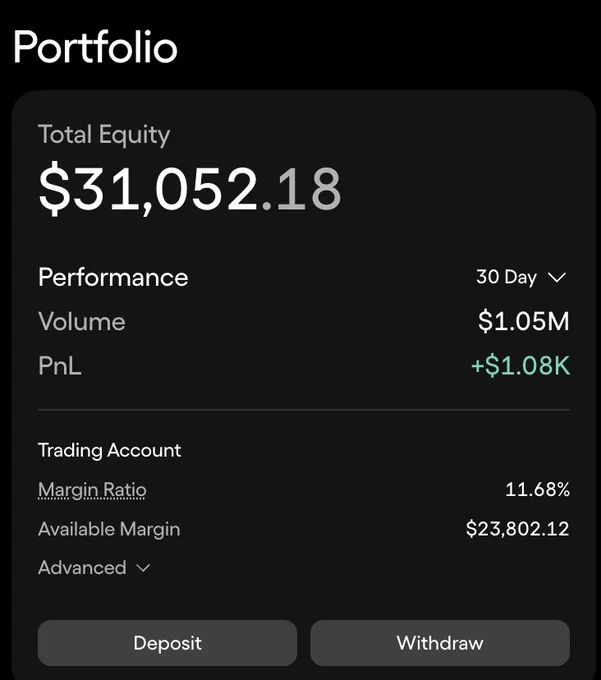Expand the Advanced section

point(94,568)
